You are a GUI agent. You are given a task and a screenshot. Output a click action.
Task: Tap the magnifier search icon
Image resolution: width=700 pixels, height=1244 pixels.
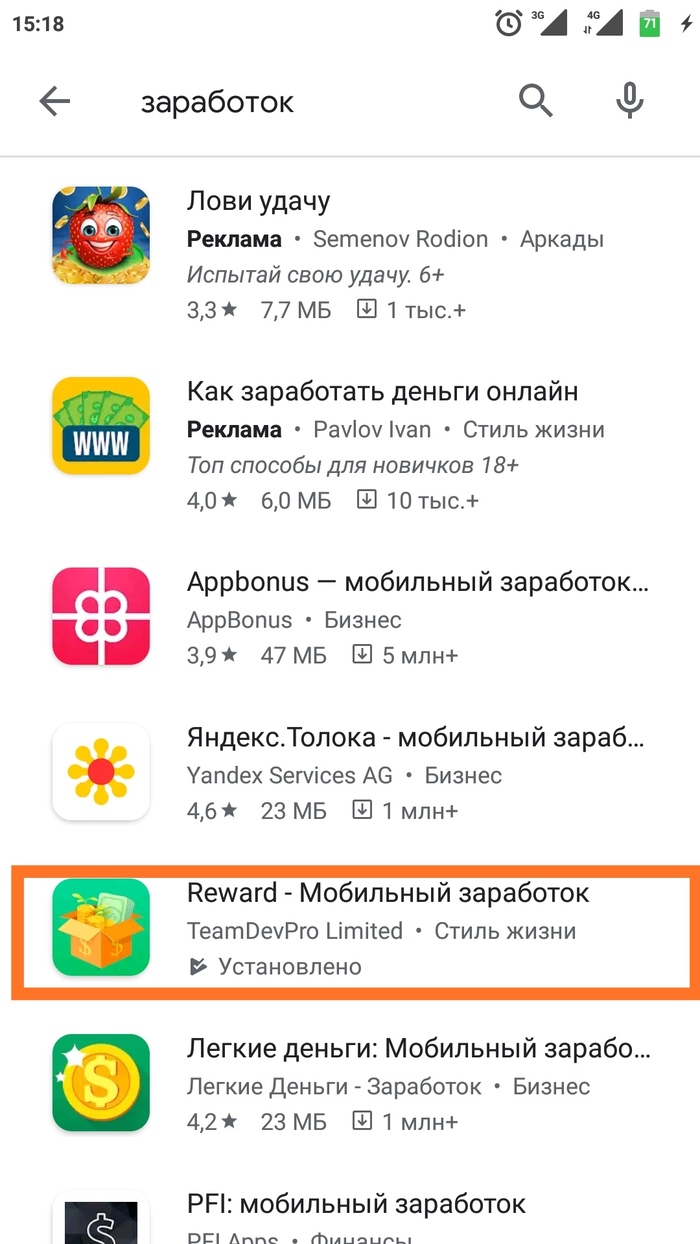536,101
